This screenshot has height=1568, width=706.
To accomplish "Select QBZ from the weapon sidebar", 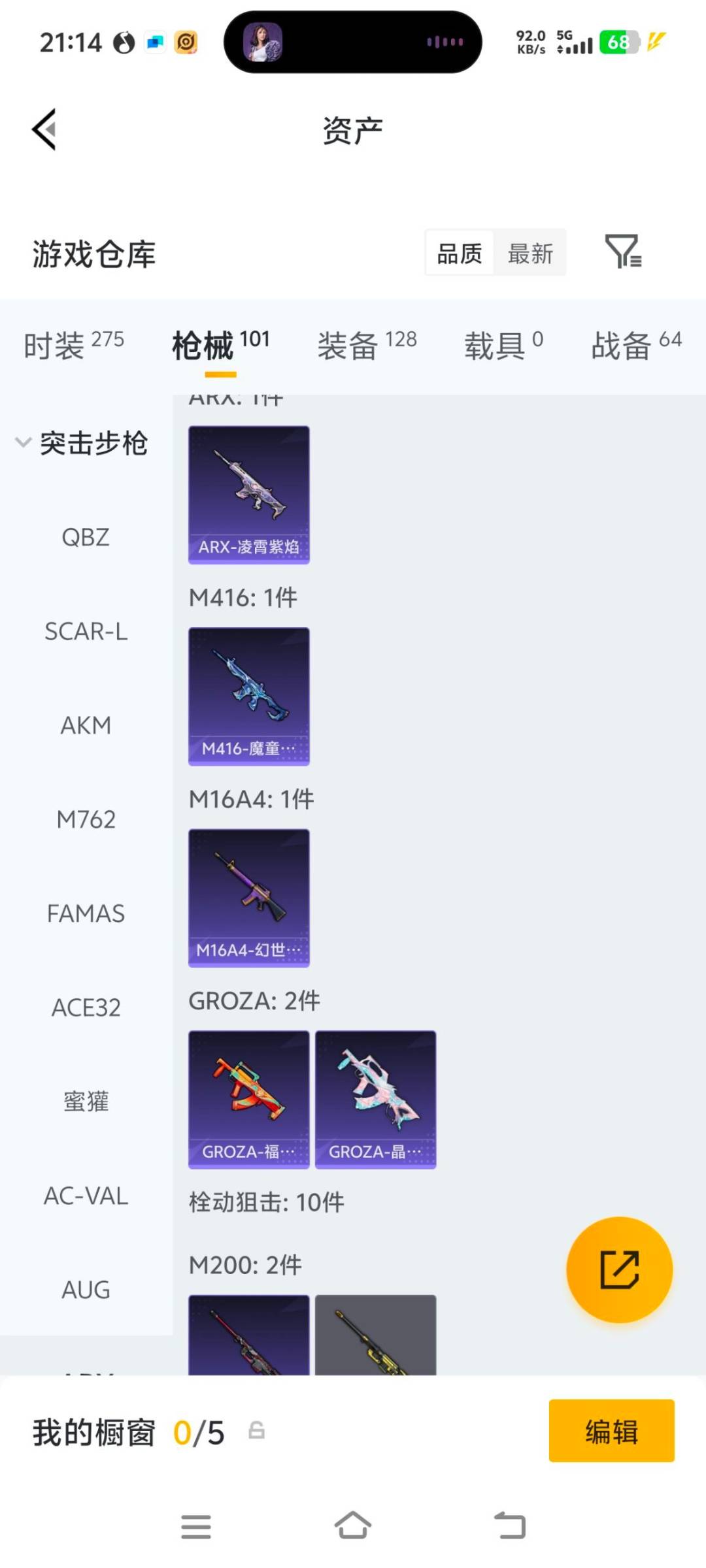I will click(x=86, y=537).
